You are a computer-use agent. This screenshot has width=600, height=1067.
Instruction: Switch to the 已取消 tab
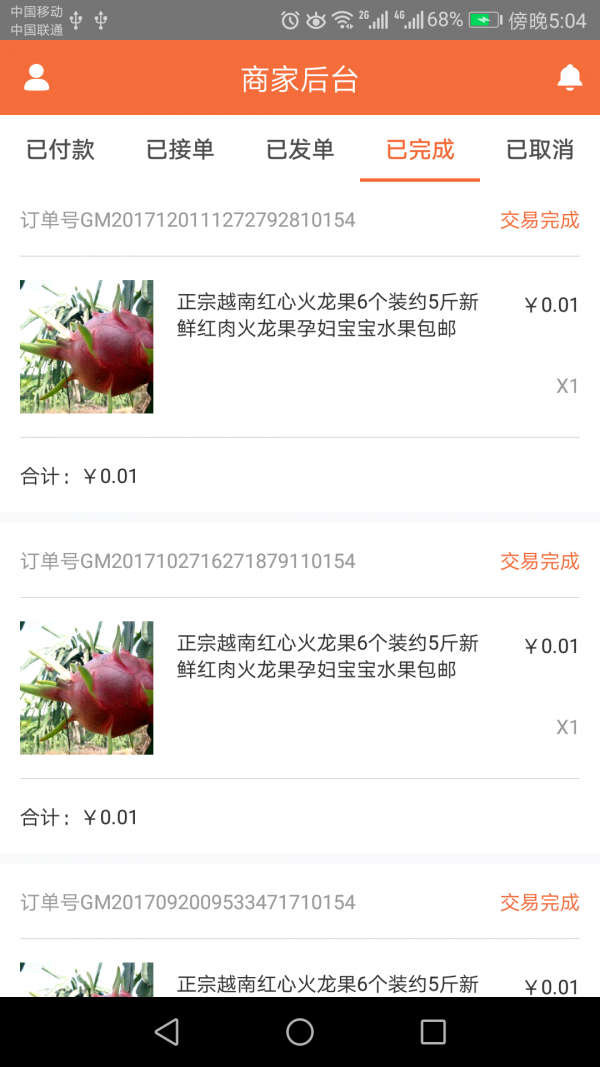540,150
